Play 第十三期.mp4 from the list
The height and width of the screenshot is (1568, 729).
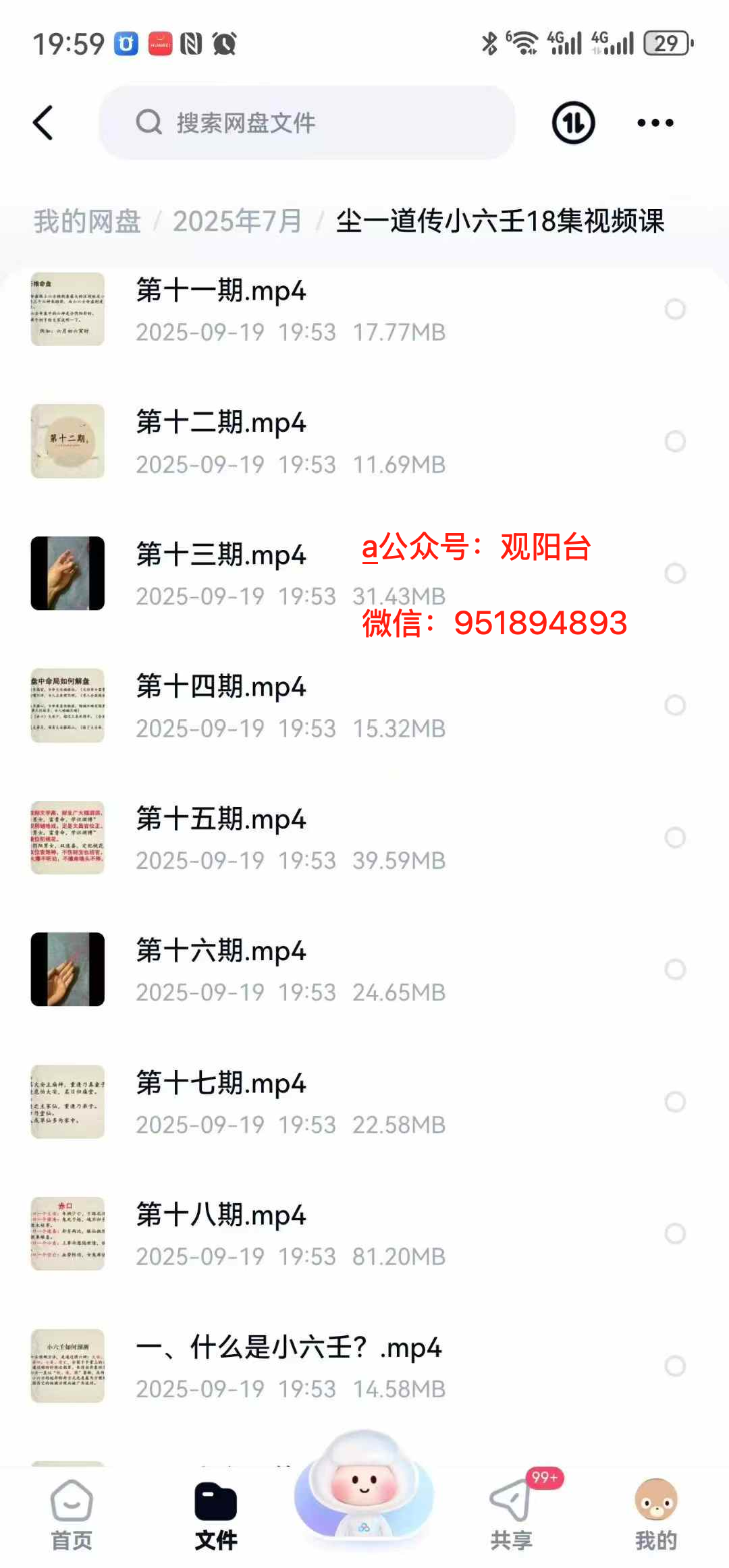click(221, 556)
